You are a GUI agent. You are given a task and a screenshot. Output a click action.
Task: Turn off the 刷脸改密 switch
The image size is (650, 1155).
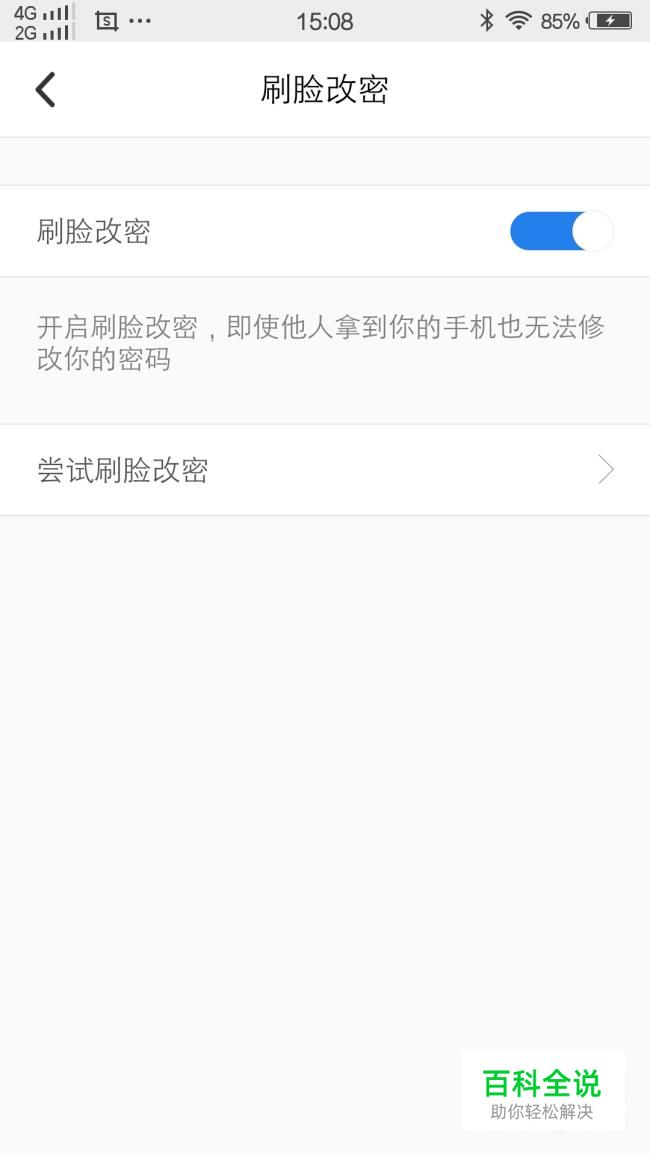coord(562,231)
